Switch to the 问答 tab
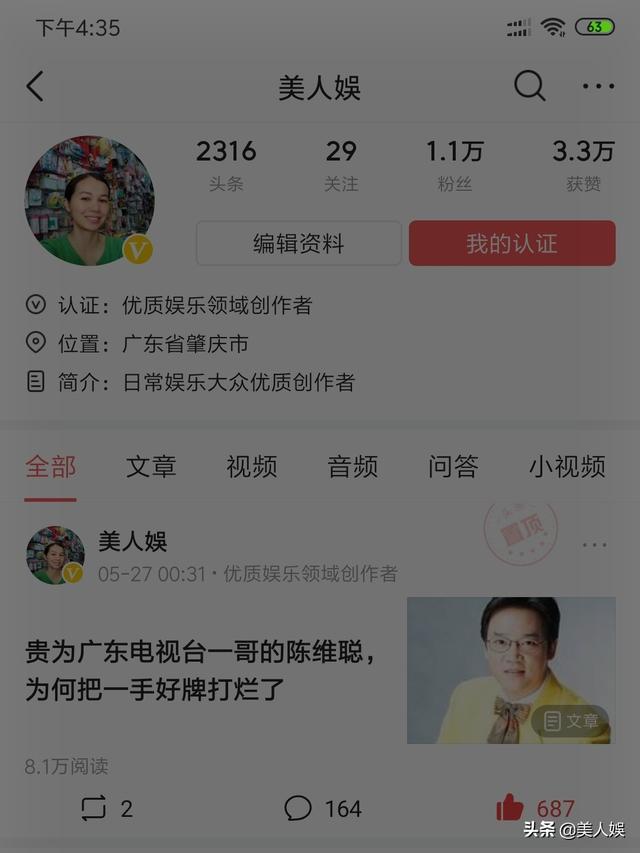This screenshot has width=640, height=853. coord(454,467)
